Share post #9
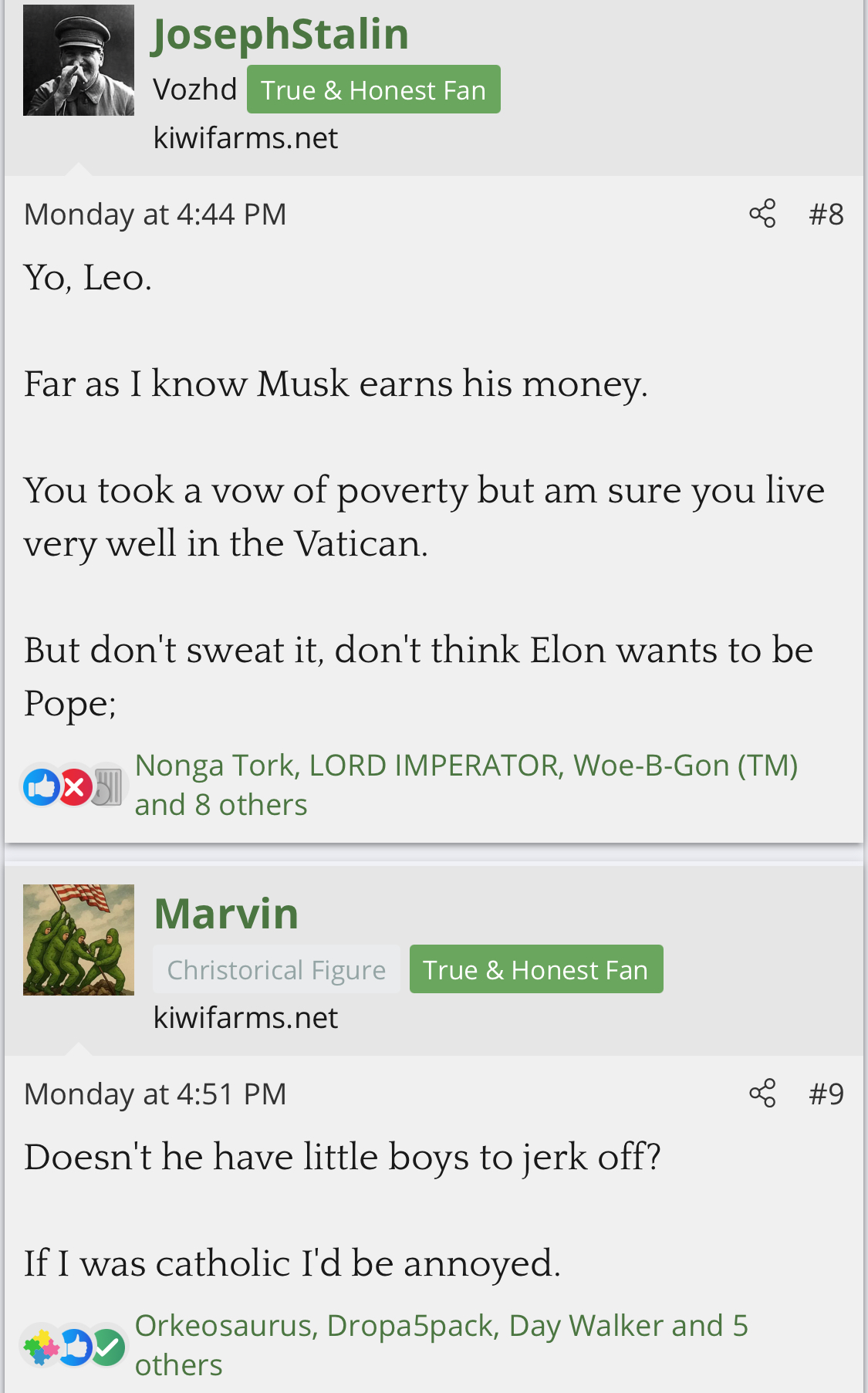 point(762,1094)
